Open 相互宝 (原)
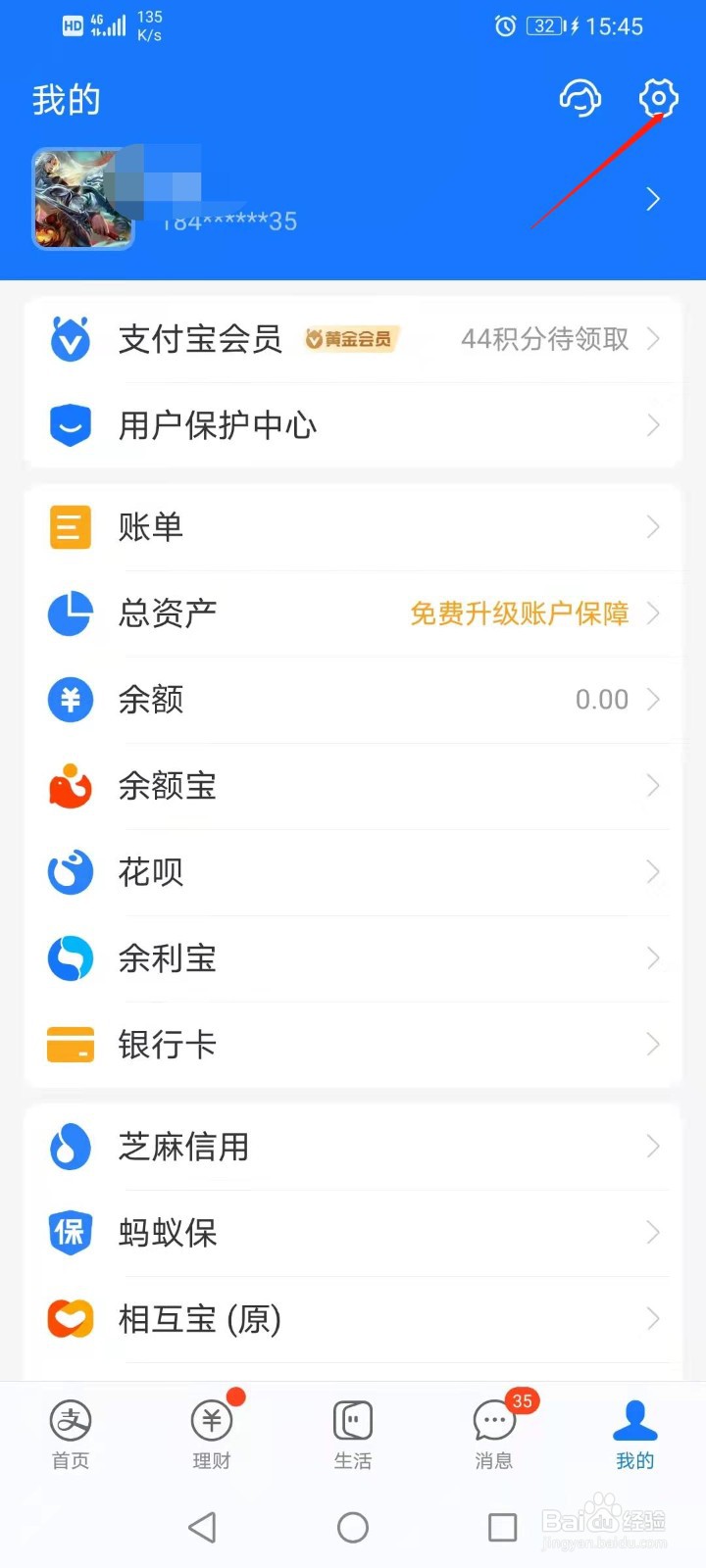Screen dimensions: 706x1568 (x=353, y=1319)
